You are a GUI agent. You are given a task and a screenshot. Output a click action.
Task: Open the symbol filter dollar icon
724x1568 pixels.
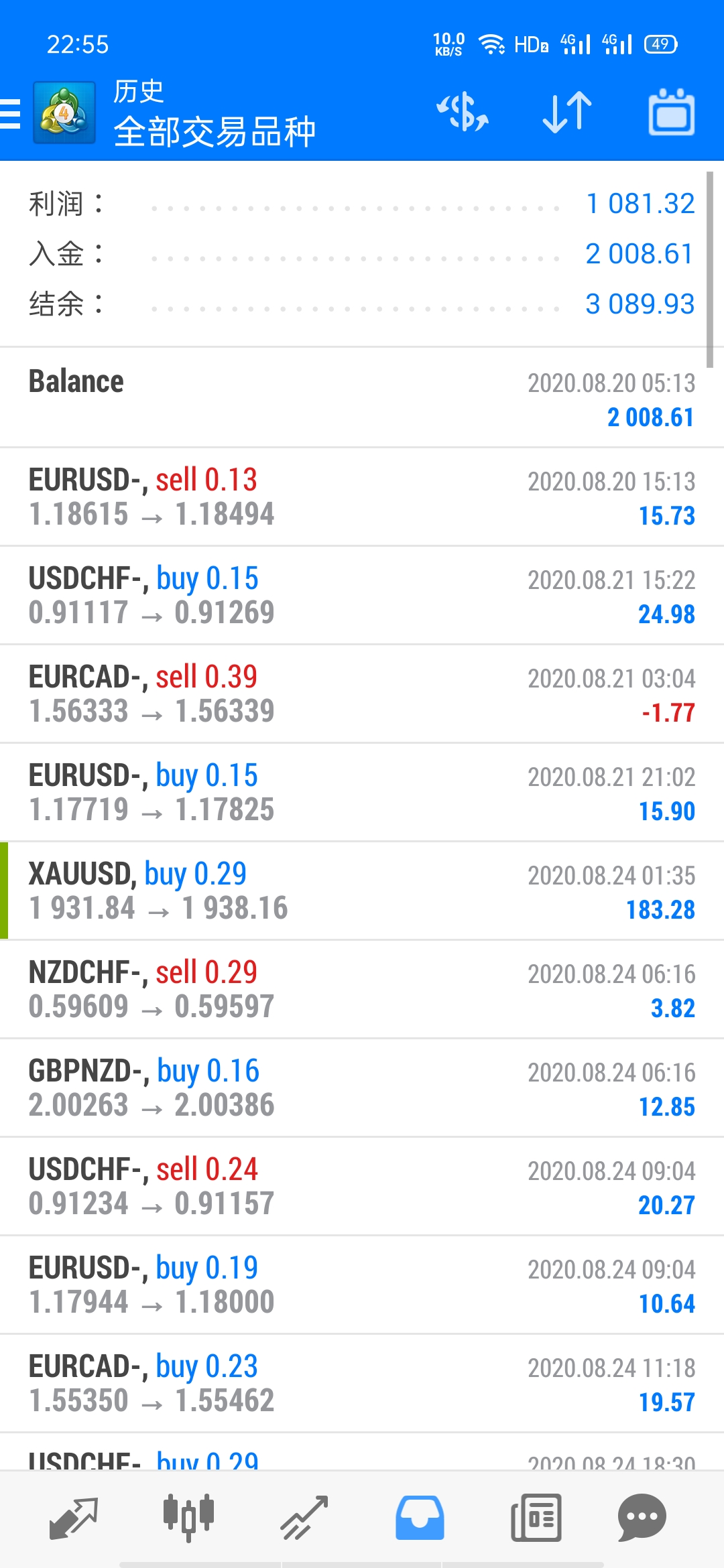[x=463, y=112]
